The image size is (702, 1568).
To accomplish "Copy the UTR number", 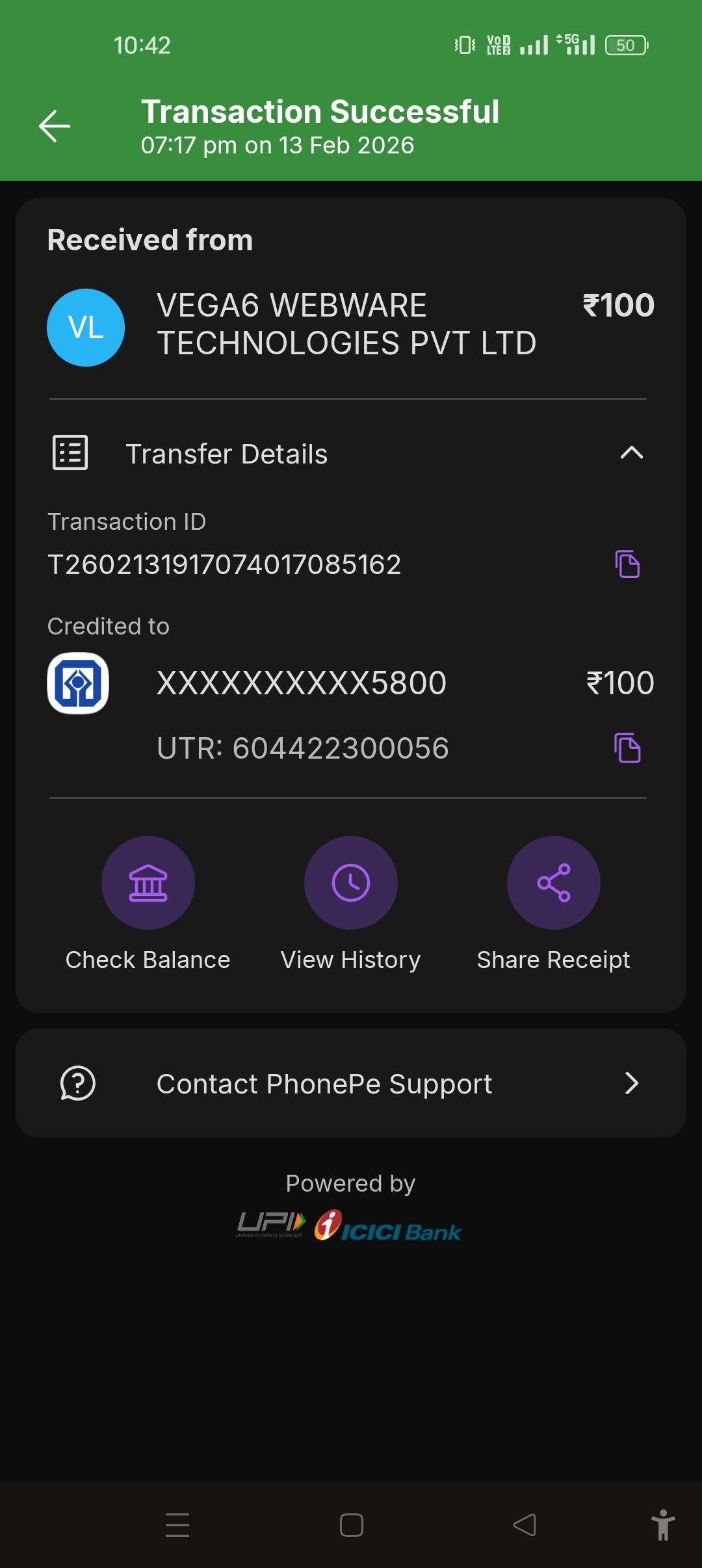I will (627, 748).
